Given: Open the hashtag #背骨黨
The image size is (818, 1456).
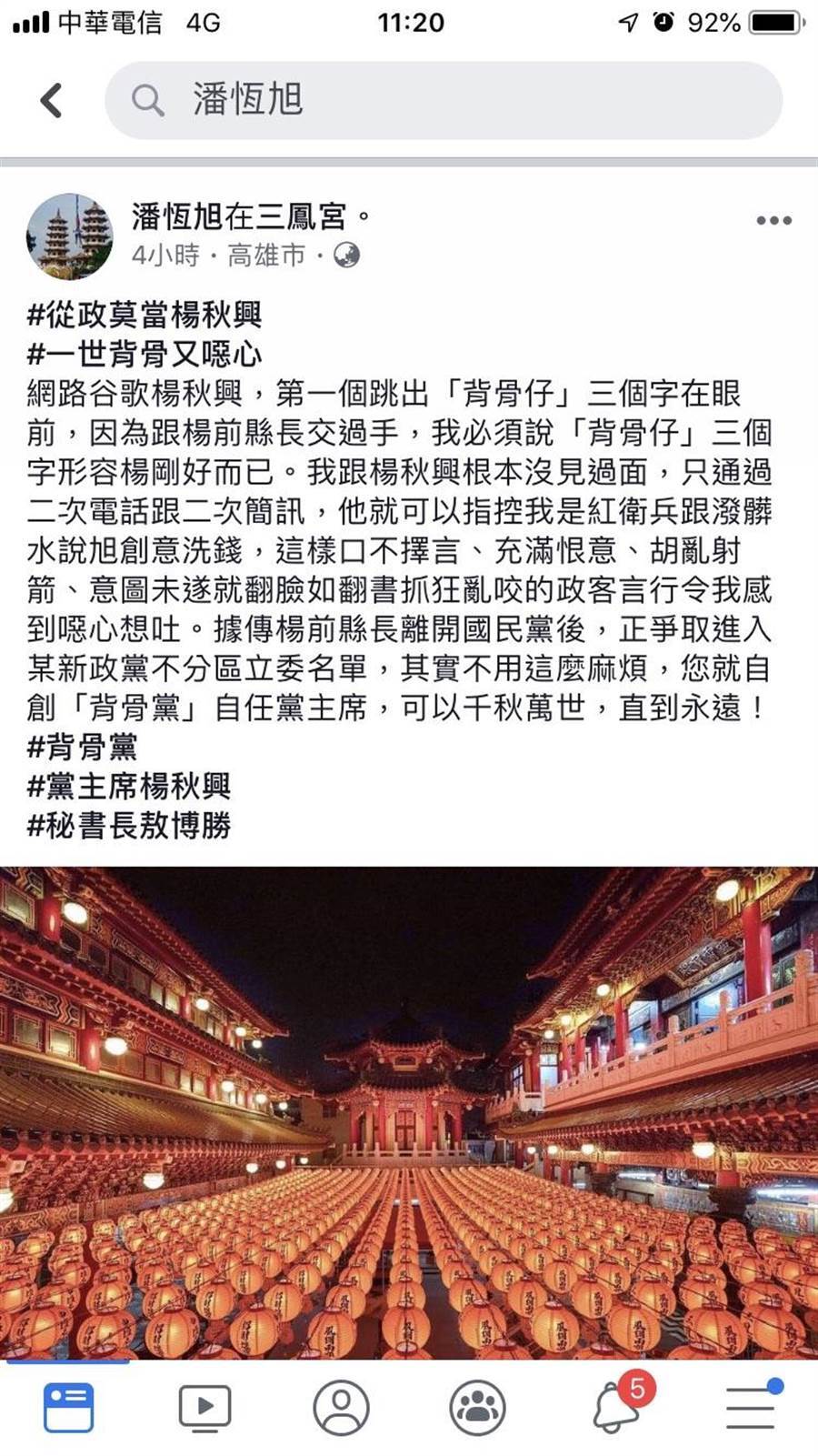Looking at the screenshot, I should 83,747.
